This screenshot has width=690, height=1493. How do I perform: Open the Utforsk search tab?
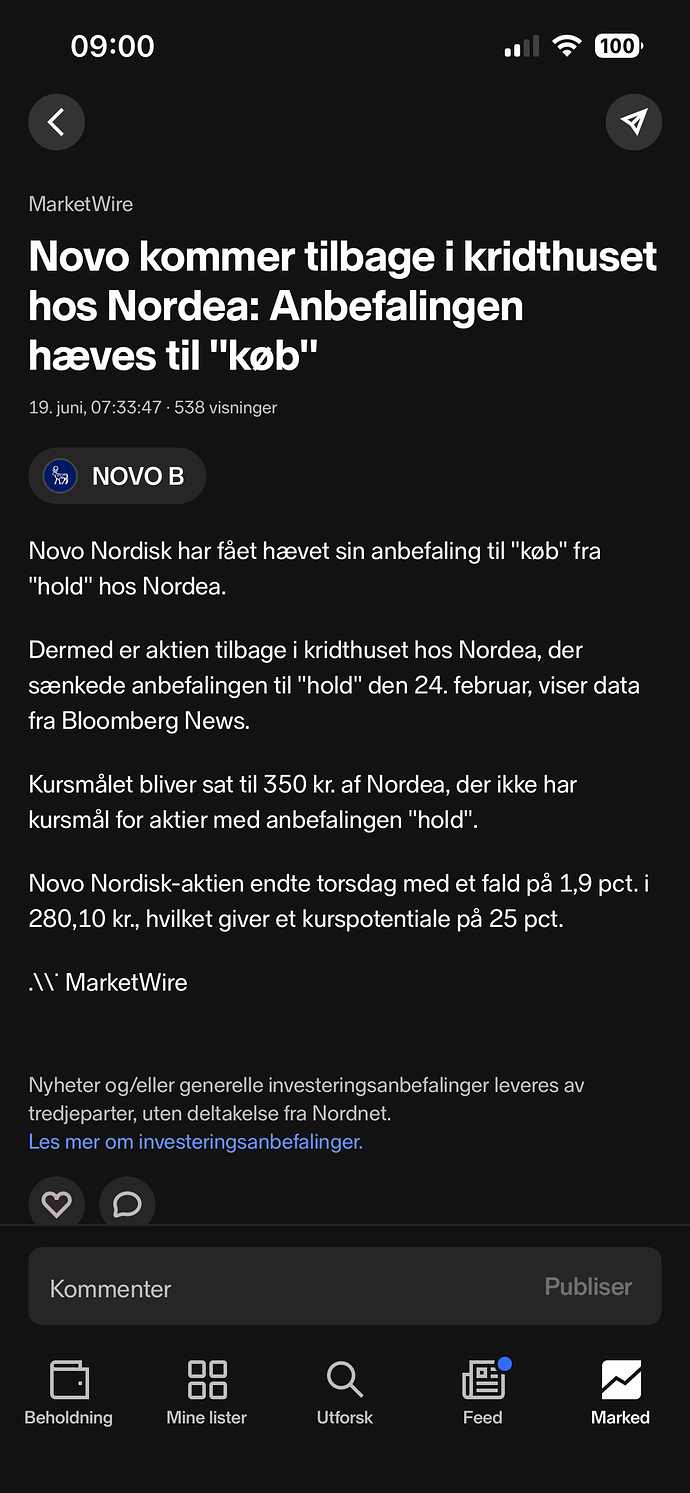tap(345, 1393)
